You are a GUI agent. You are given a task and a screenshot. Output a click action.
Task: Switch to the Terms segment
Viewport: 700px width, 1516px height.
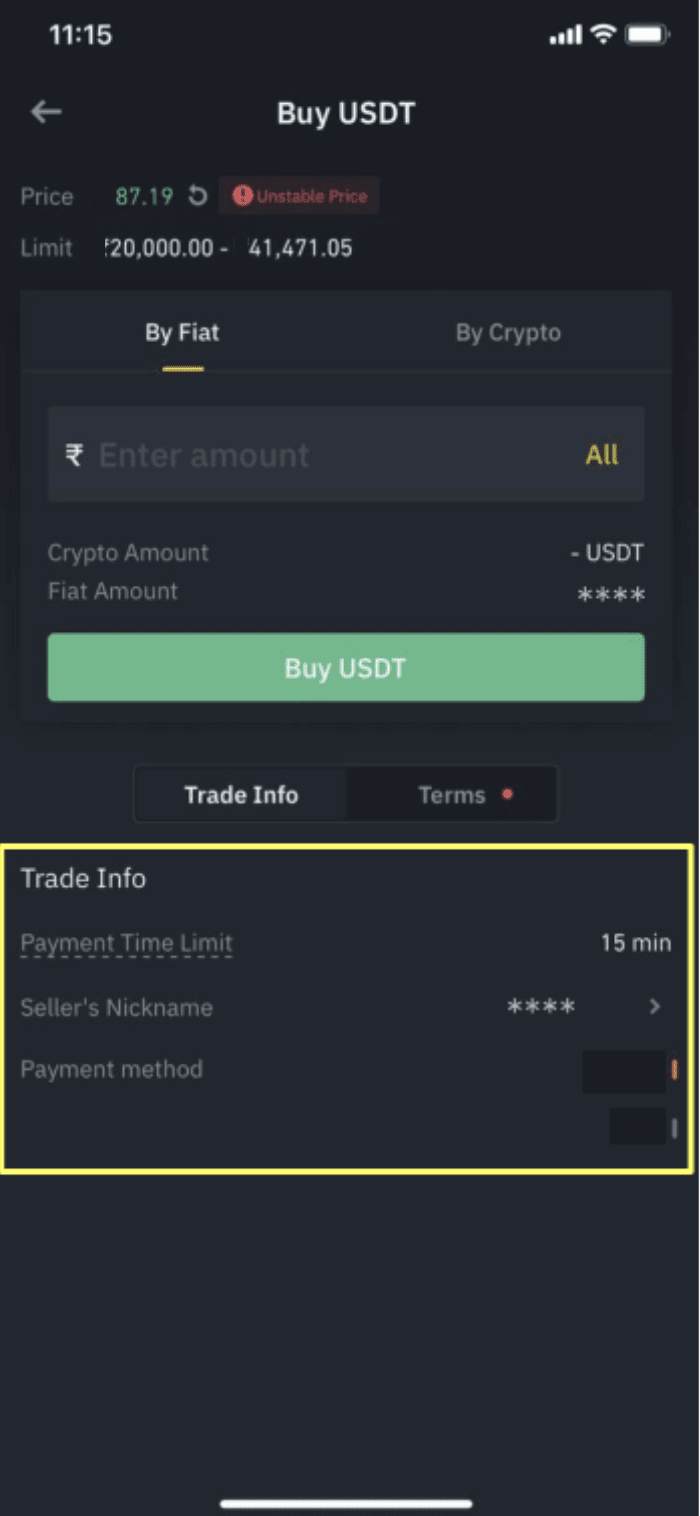452,795
